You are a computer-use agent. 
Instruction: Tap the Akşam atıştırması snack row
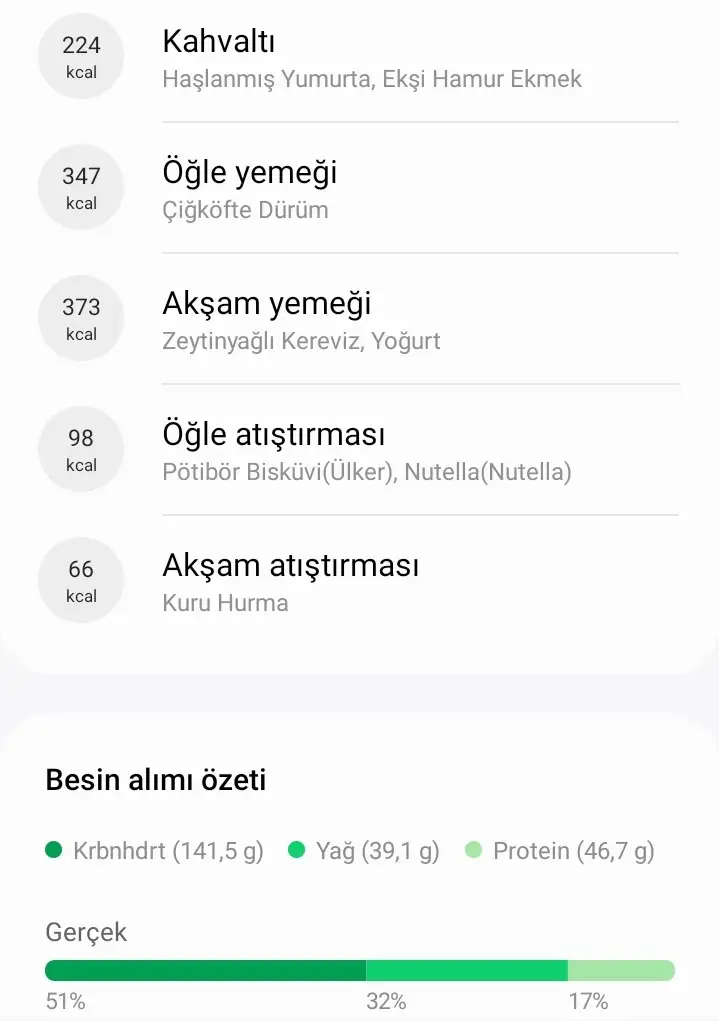click(360, 582)
